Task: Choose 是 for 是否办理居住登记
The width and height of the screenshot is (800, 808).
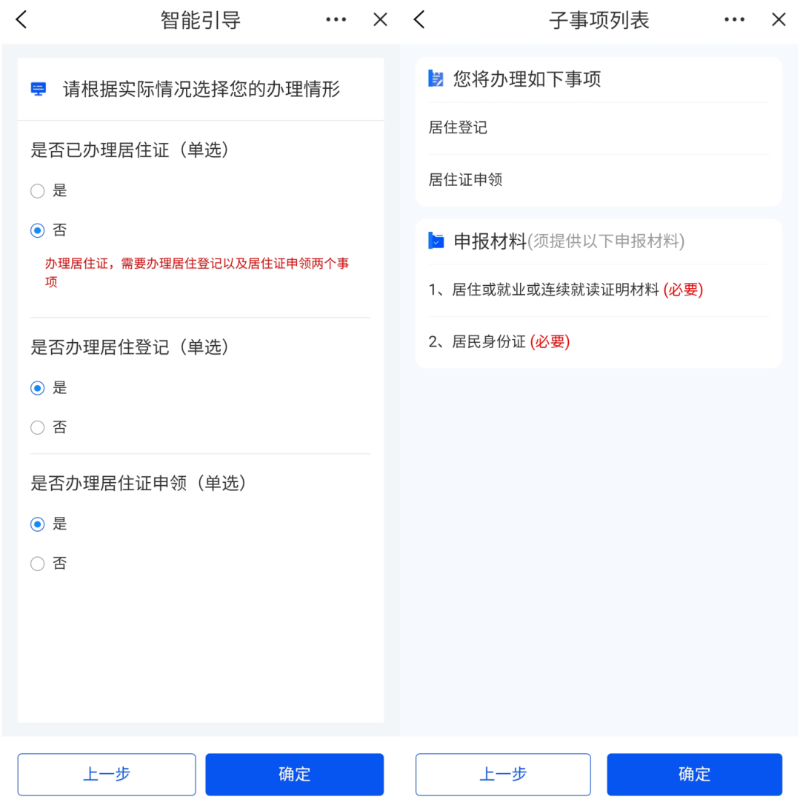Action: click(x=38, y=388)
